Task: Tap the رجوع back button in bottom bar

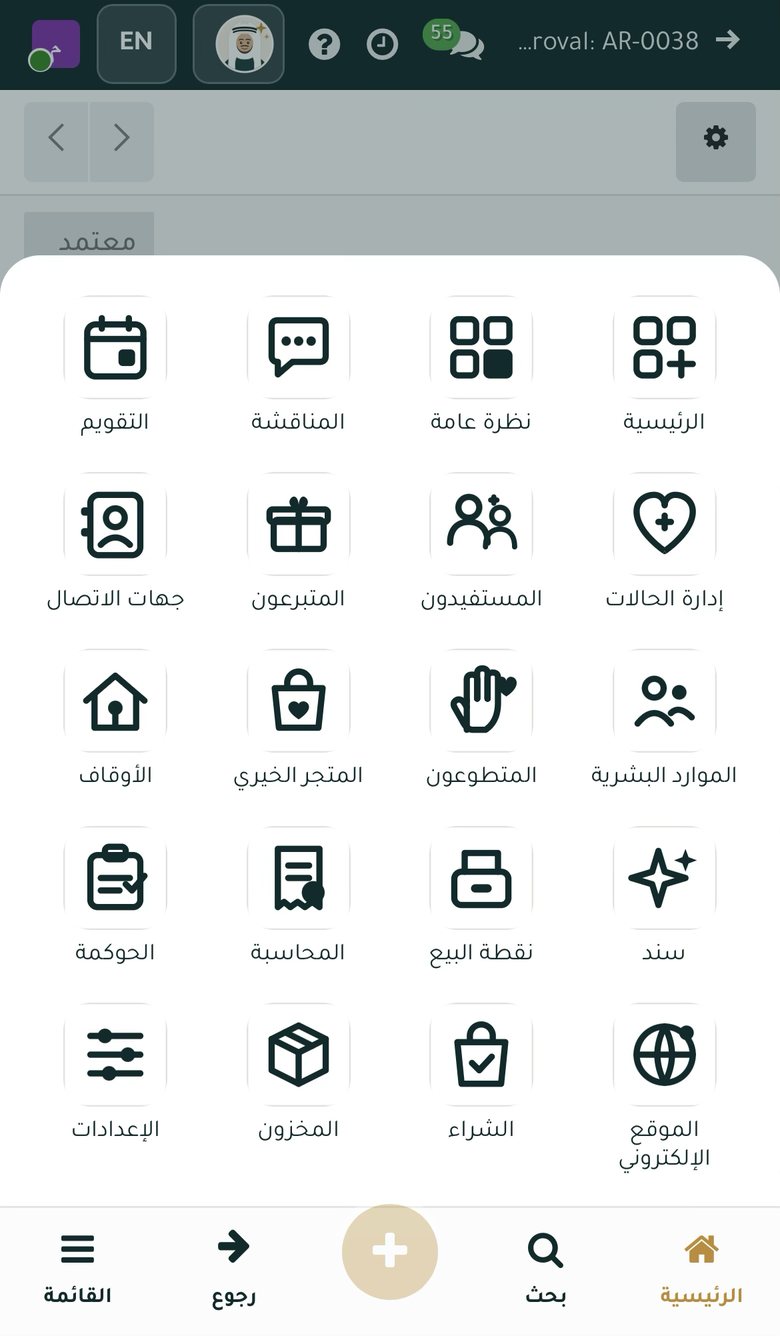Action: [x=233, y=1270]
